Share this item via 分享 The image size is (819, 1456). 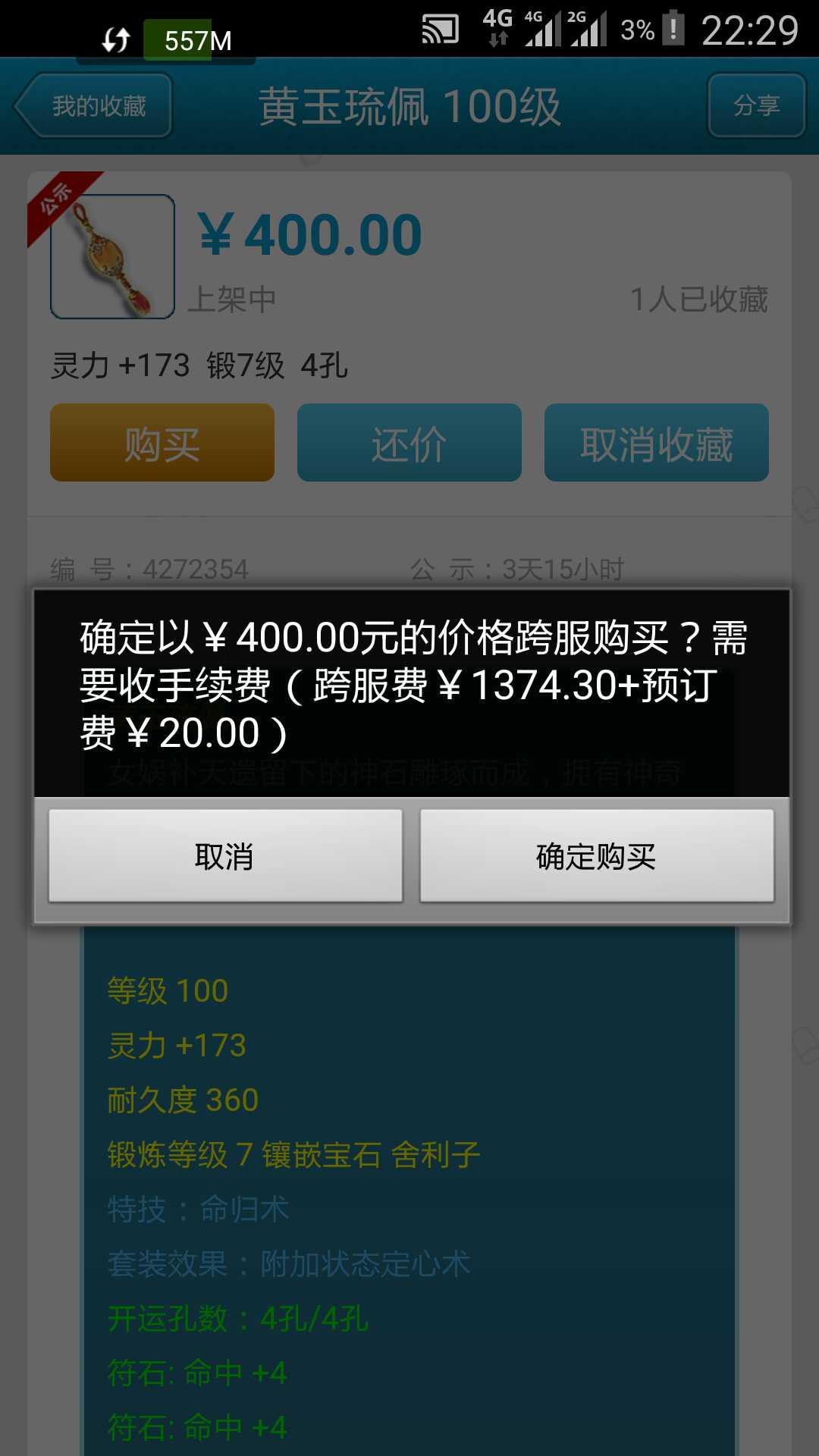756,105
